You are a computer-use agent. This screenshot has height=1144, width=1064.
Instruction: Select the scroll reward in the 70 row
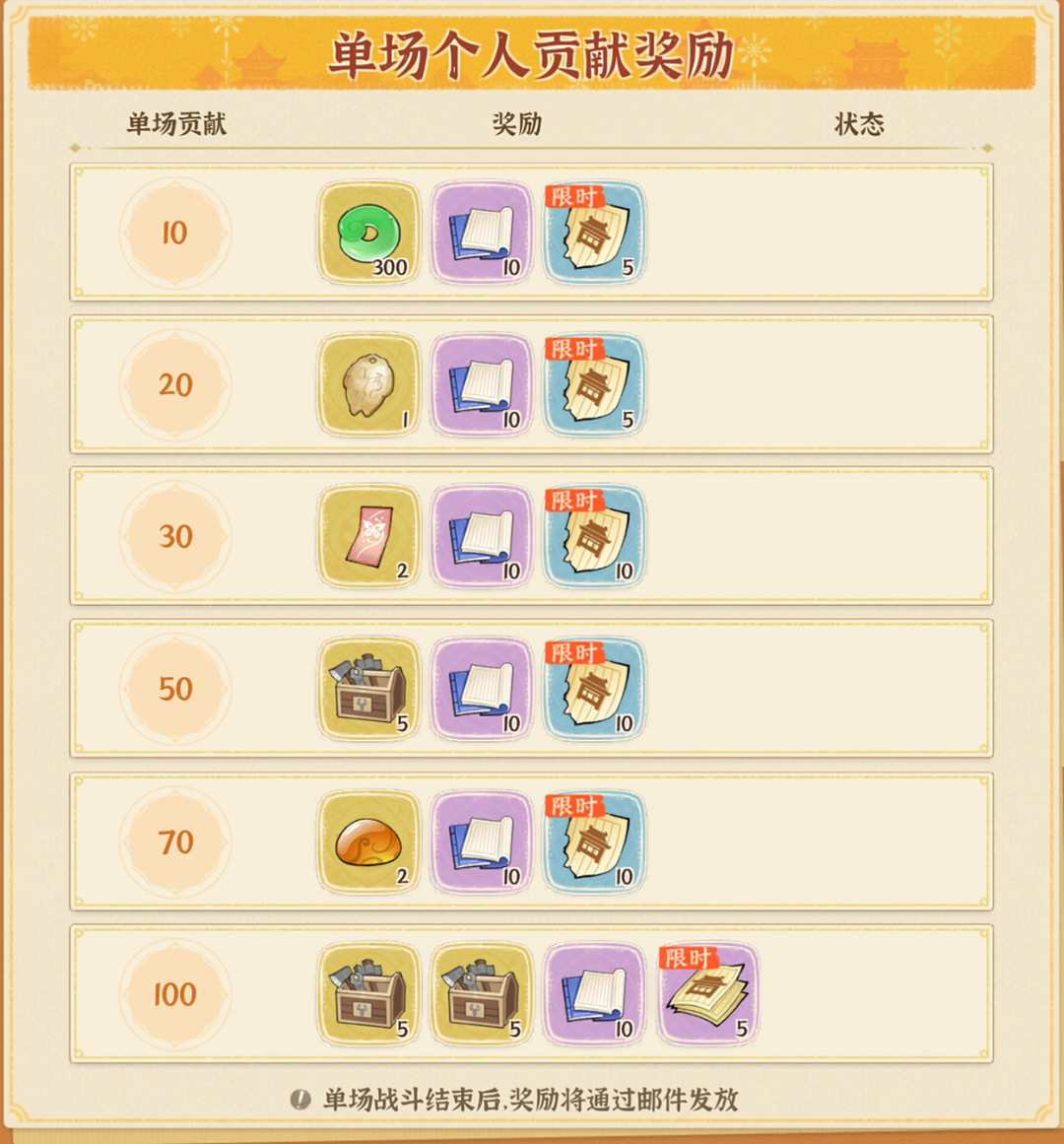point(480,842)
